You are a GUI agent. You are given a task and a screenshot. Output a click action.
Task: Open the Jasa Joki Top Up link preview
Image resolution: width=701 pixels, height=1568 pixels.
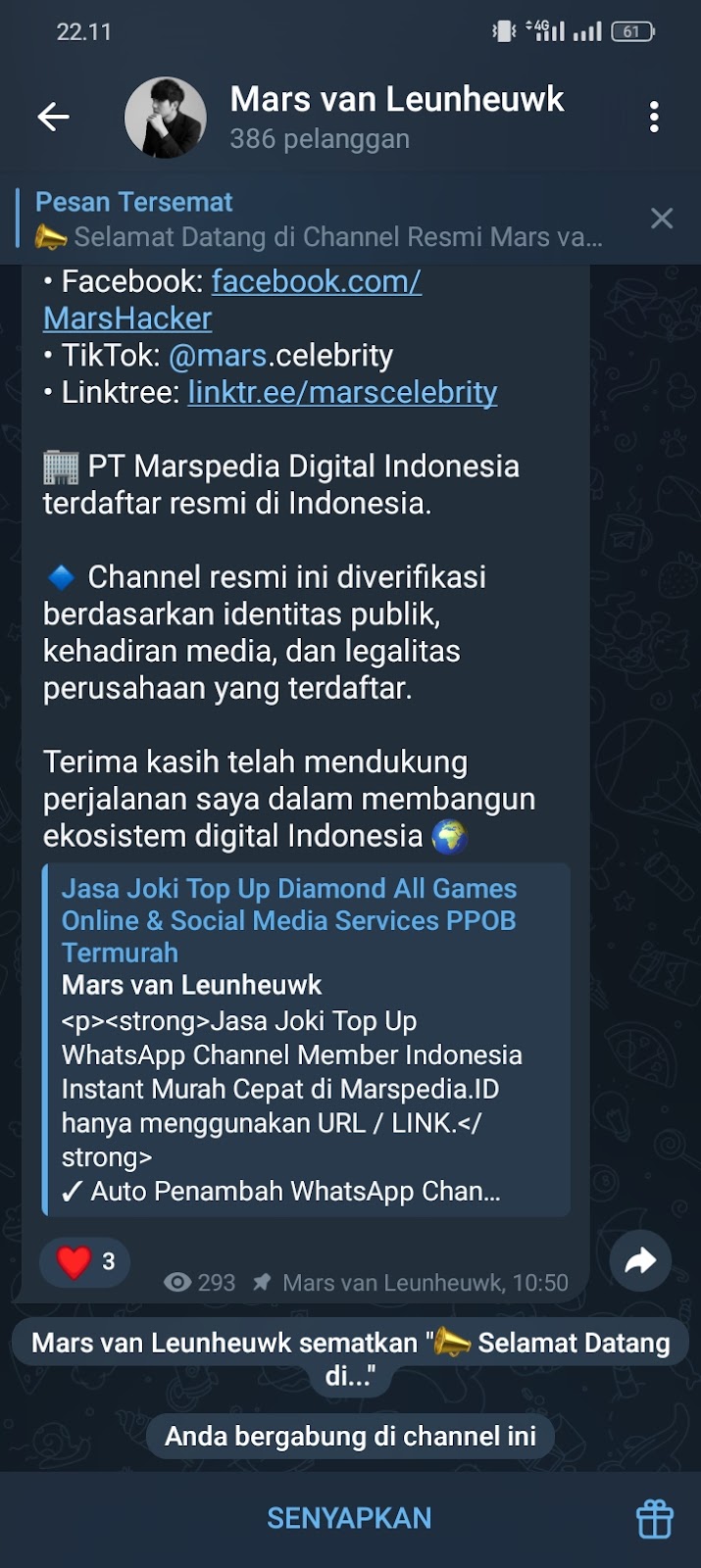[306, 1039]
